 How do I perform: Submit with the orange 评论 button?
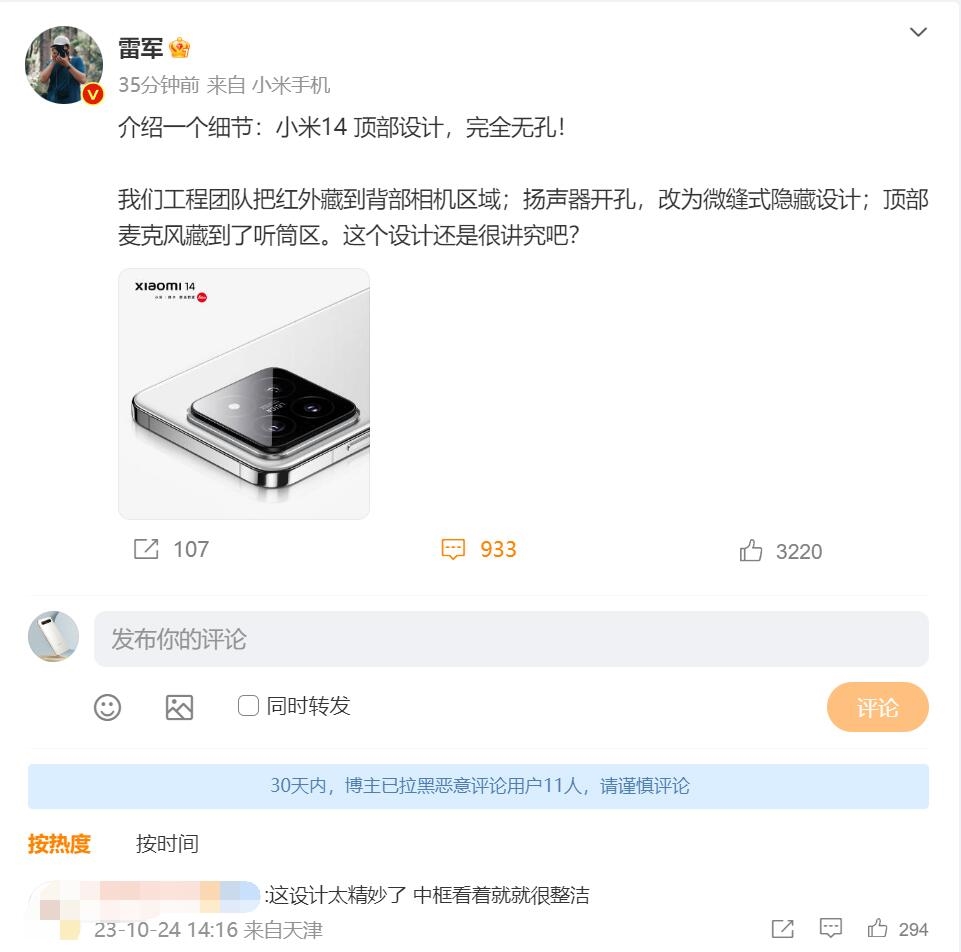pos(877,708)
